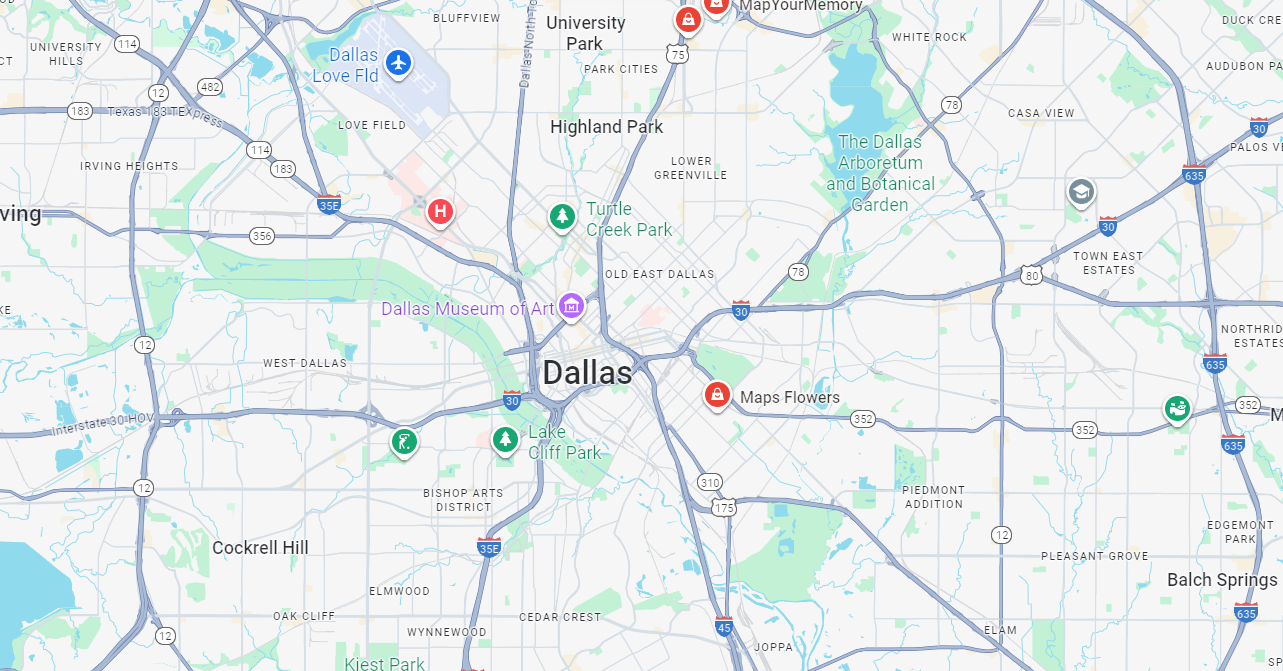Viewport: 1283px width, 671px height.
Task: Tap the Maps Flowers shopping pin
Action: (716, 394)
